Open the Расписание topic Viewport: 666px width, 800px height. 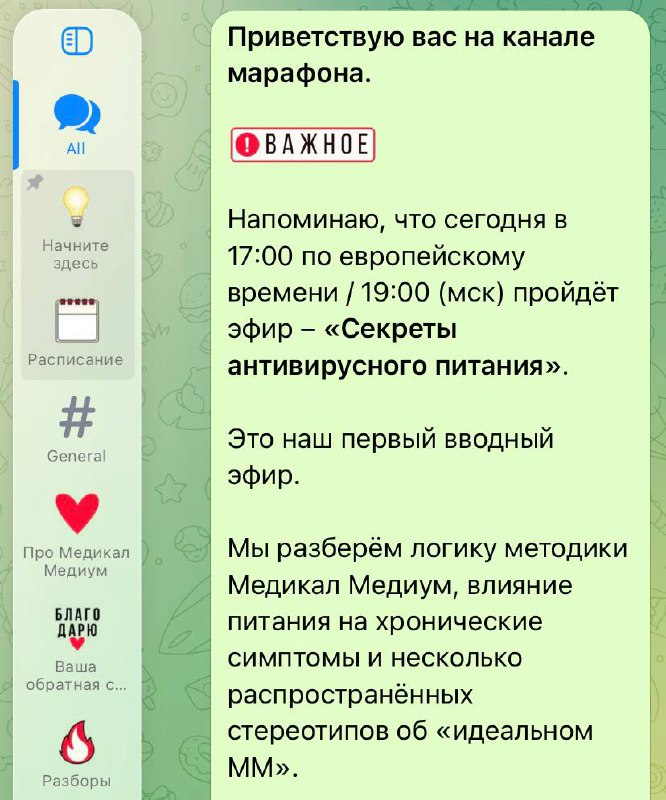coord(77,331)
